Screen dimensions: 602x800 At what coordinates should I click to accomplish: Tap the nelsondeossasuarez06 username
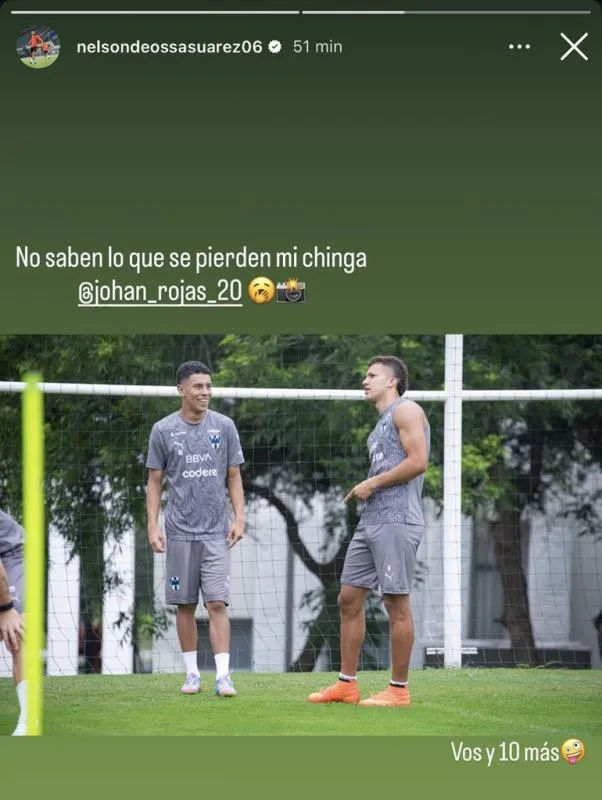170,47
